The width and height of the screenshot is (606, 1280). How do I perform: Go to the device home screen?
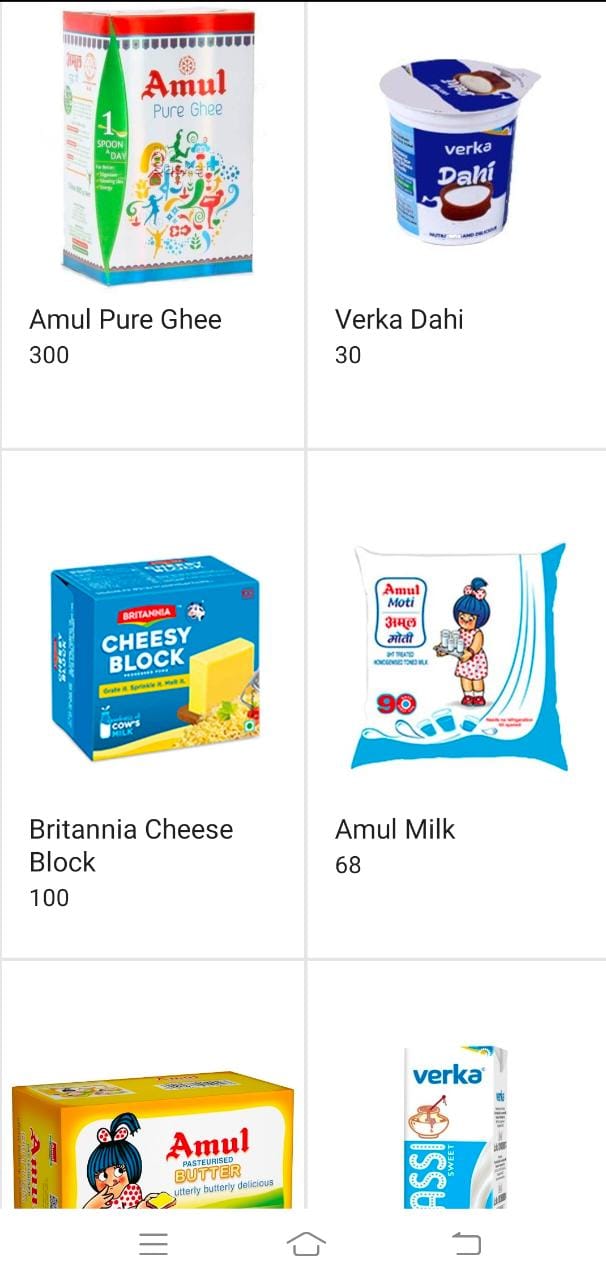(x=306, y=1244)
